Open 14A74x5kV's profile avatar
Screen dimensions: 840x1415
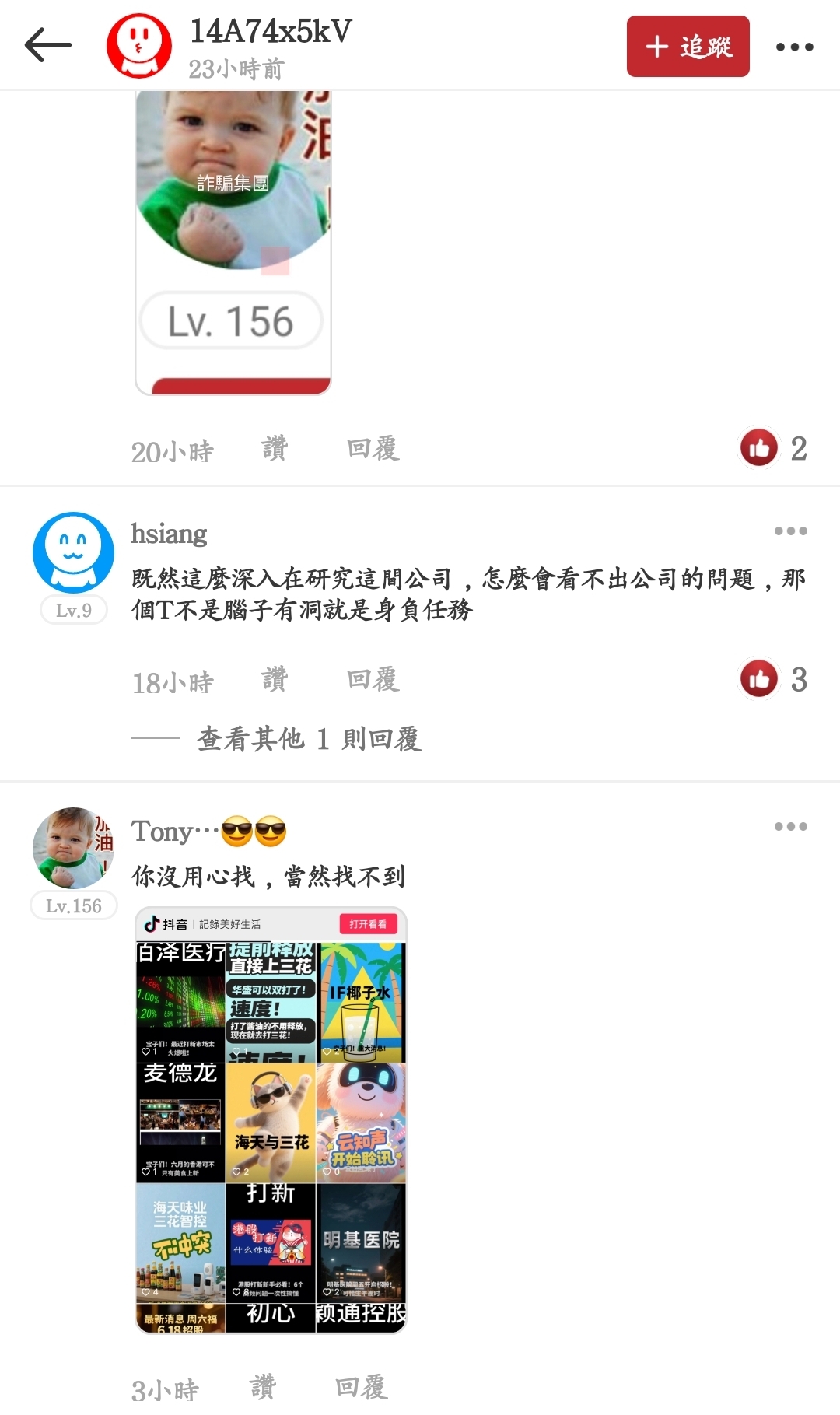pos(138,45)
